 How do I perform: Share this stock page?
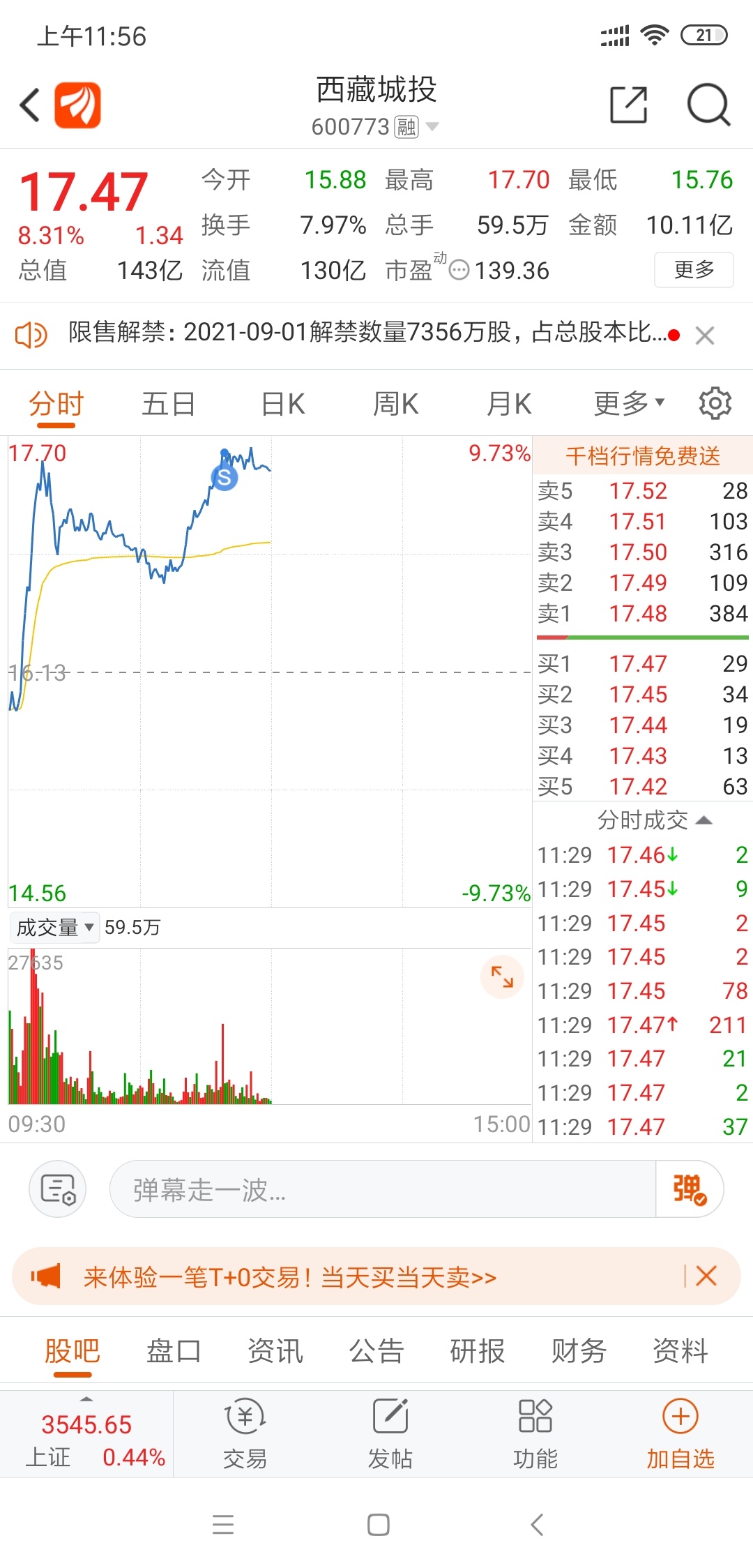(628, 105)
